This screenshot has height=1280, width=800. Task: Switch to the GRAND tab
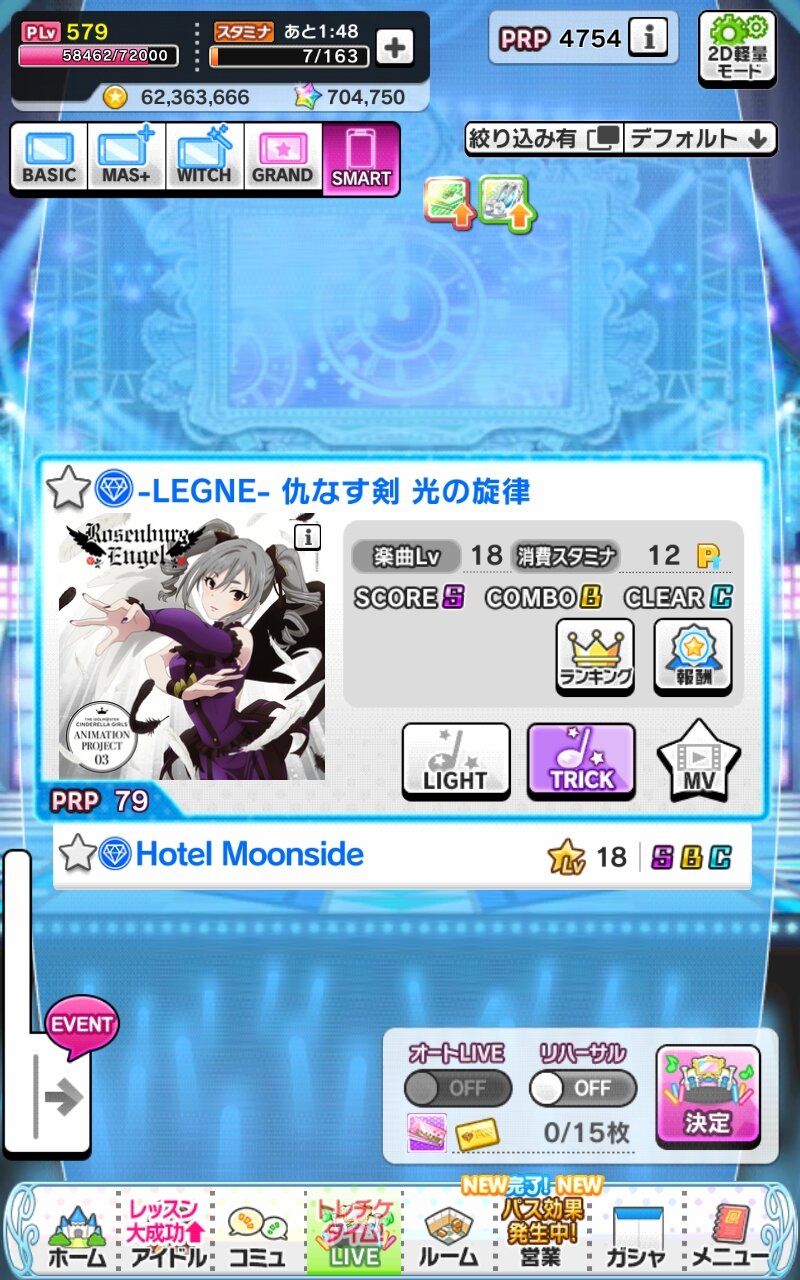(282, 158)
